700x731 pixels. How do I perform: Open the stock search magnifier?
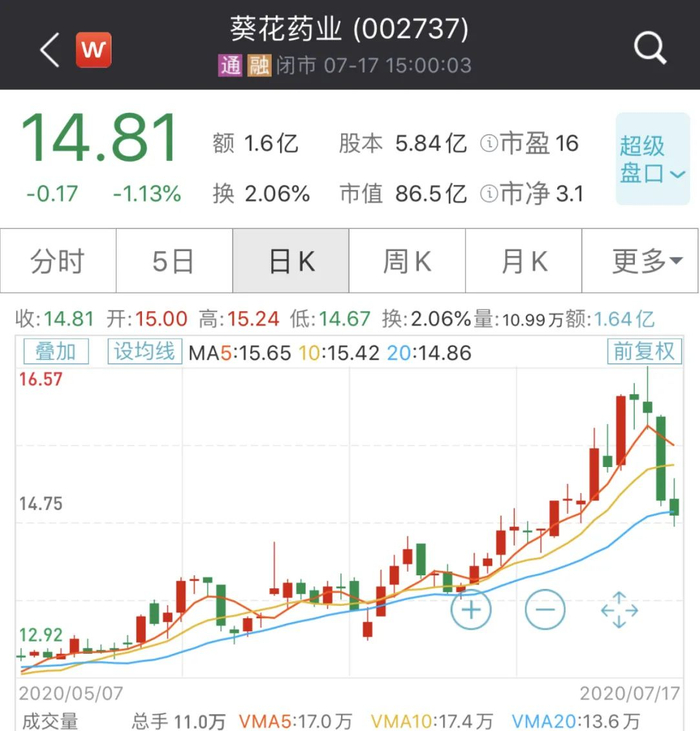click(x=649, y=48)
